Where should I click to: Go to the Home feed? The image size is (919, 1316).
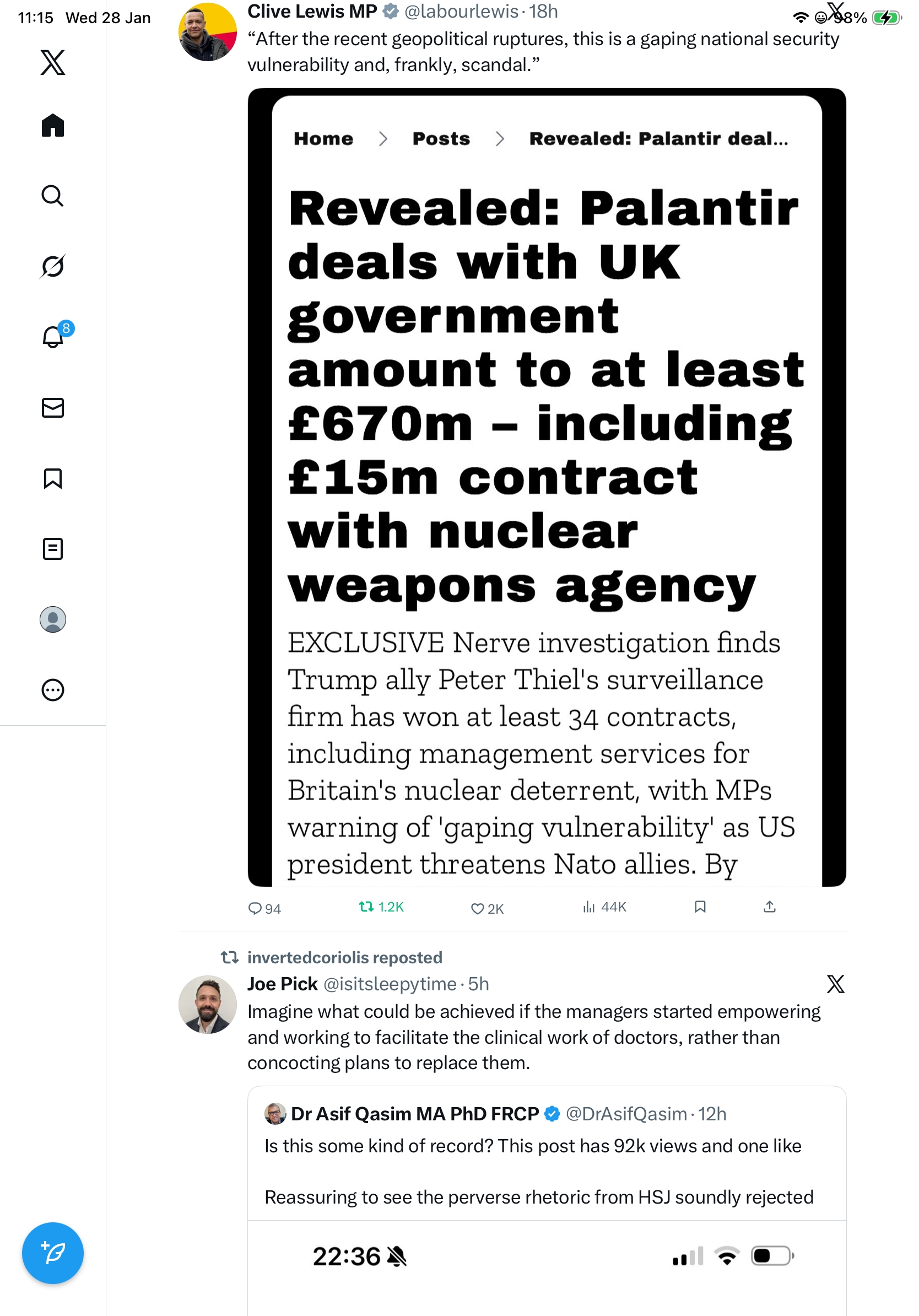(53, 125)
